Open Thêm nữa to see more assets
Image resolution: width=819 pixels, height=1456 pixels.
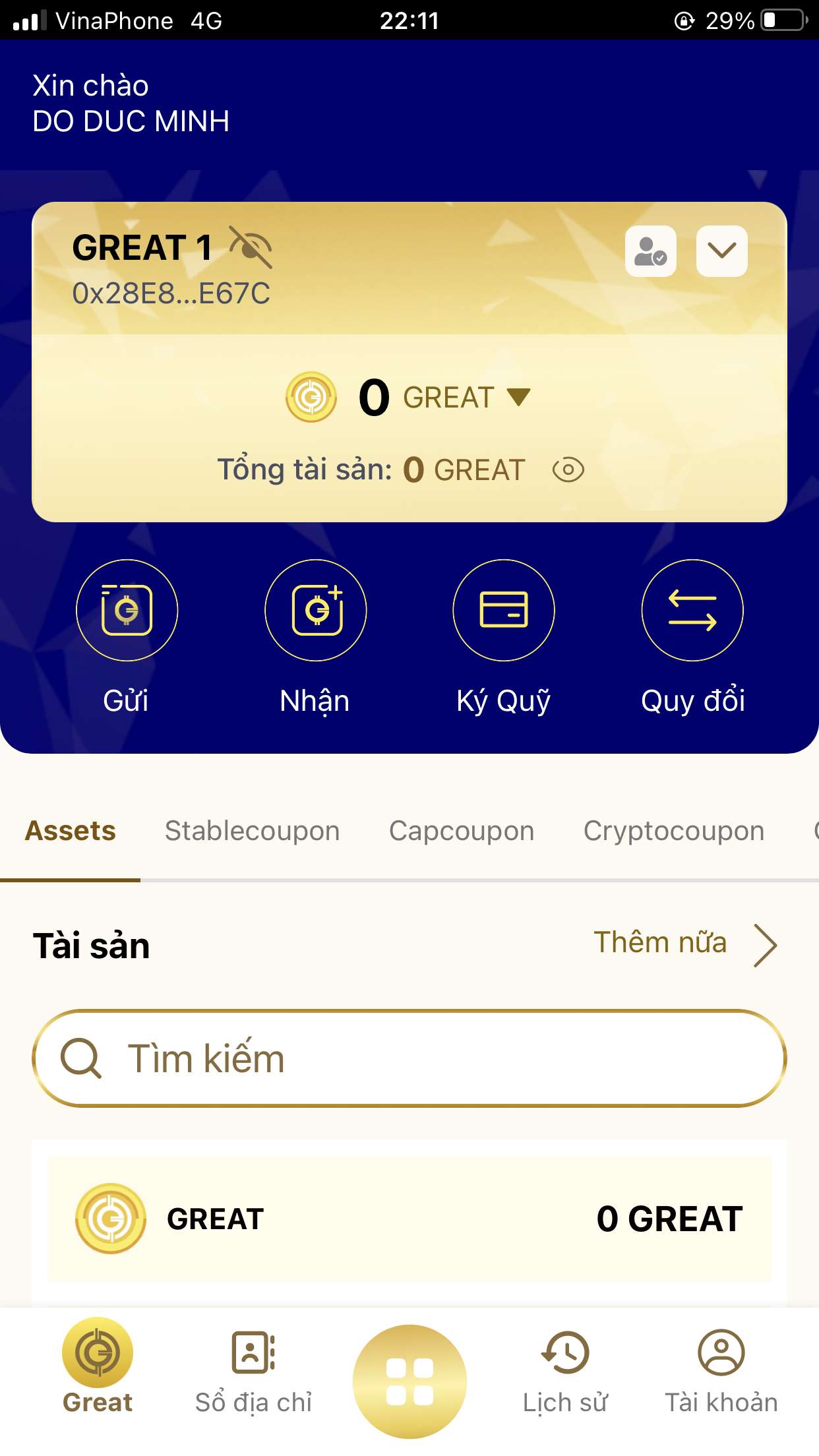tap(684, 944)
